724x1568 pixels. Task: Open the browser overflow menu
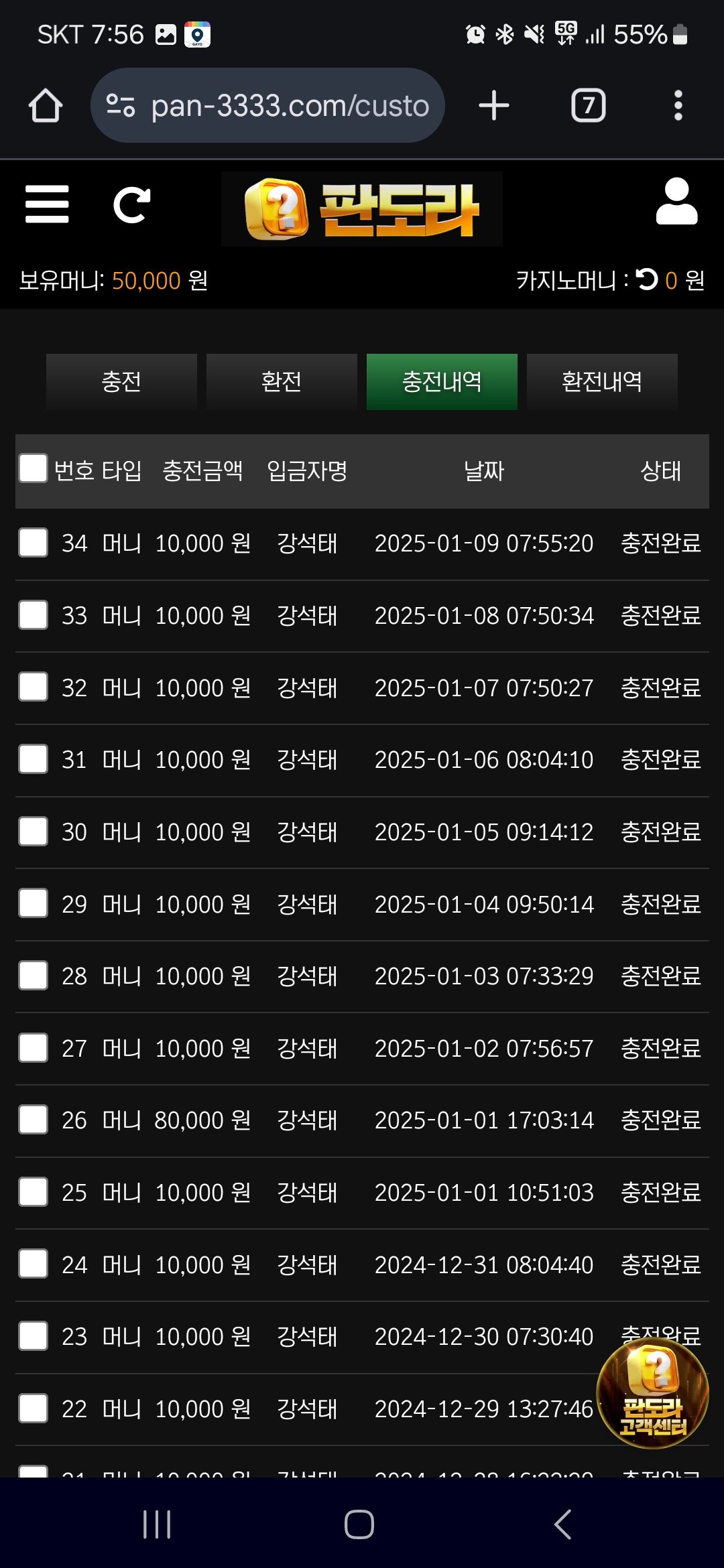pyautogui.click(x=678, y=105)
